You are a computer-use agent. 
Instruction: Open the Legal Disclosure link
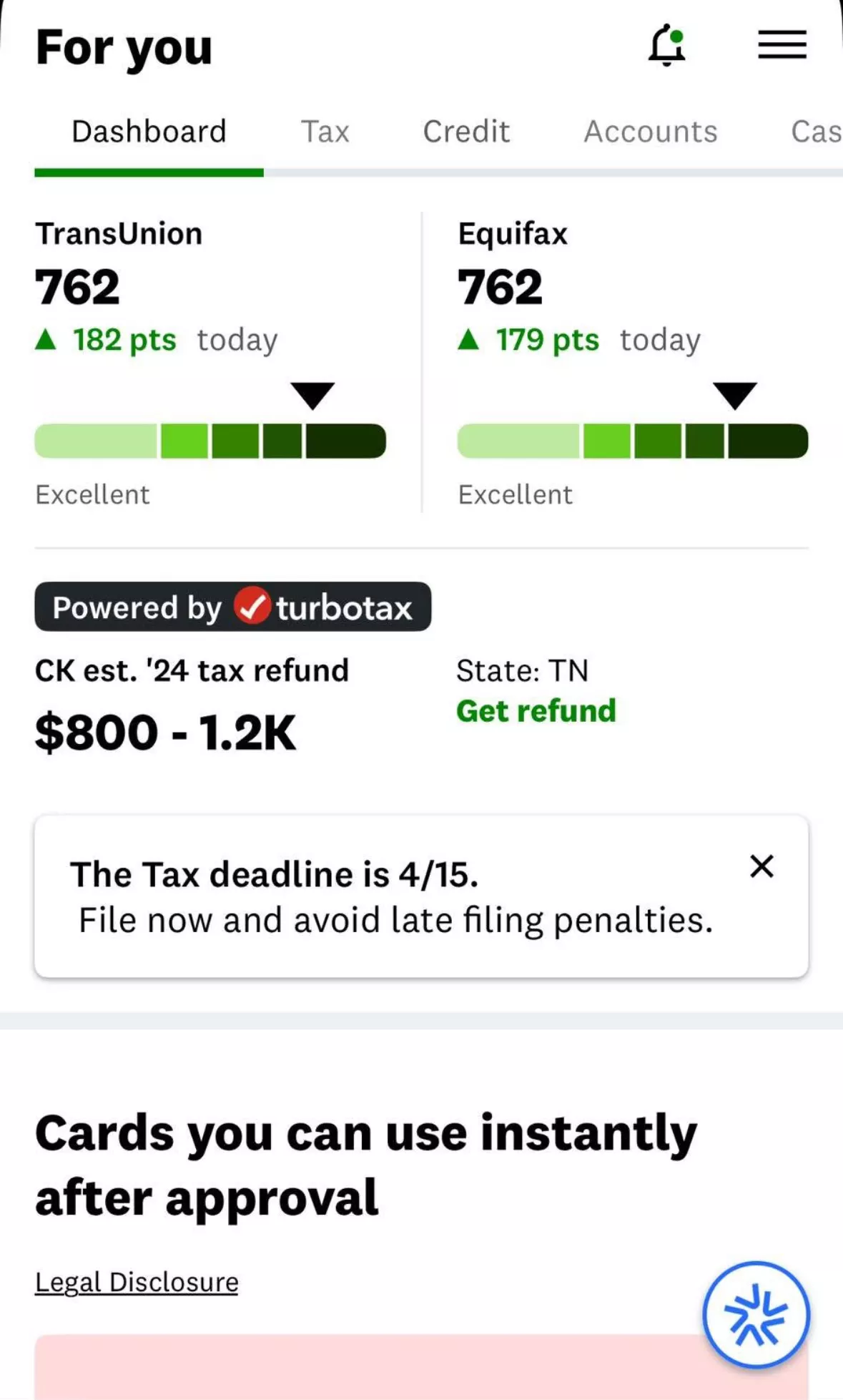pyautogui.click(x=137, y=1282)
